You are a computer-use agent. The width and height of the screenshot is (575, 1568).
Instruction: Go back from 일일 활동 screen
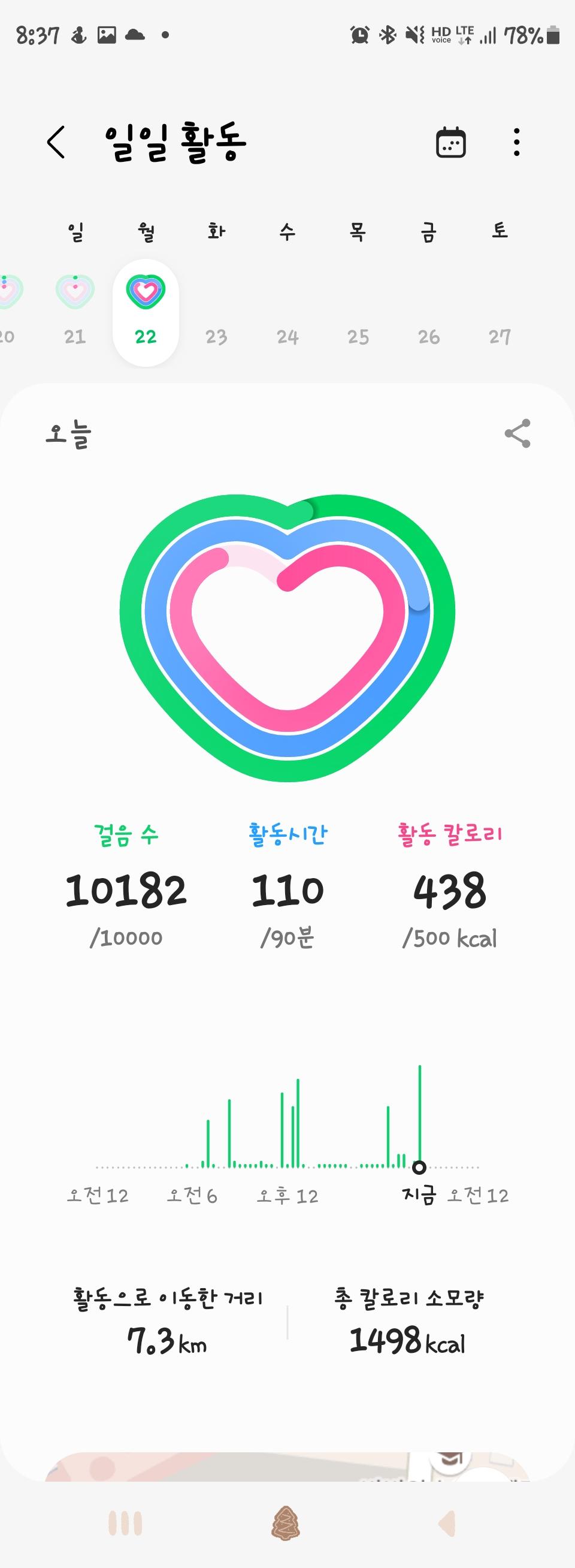(56, 143)
